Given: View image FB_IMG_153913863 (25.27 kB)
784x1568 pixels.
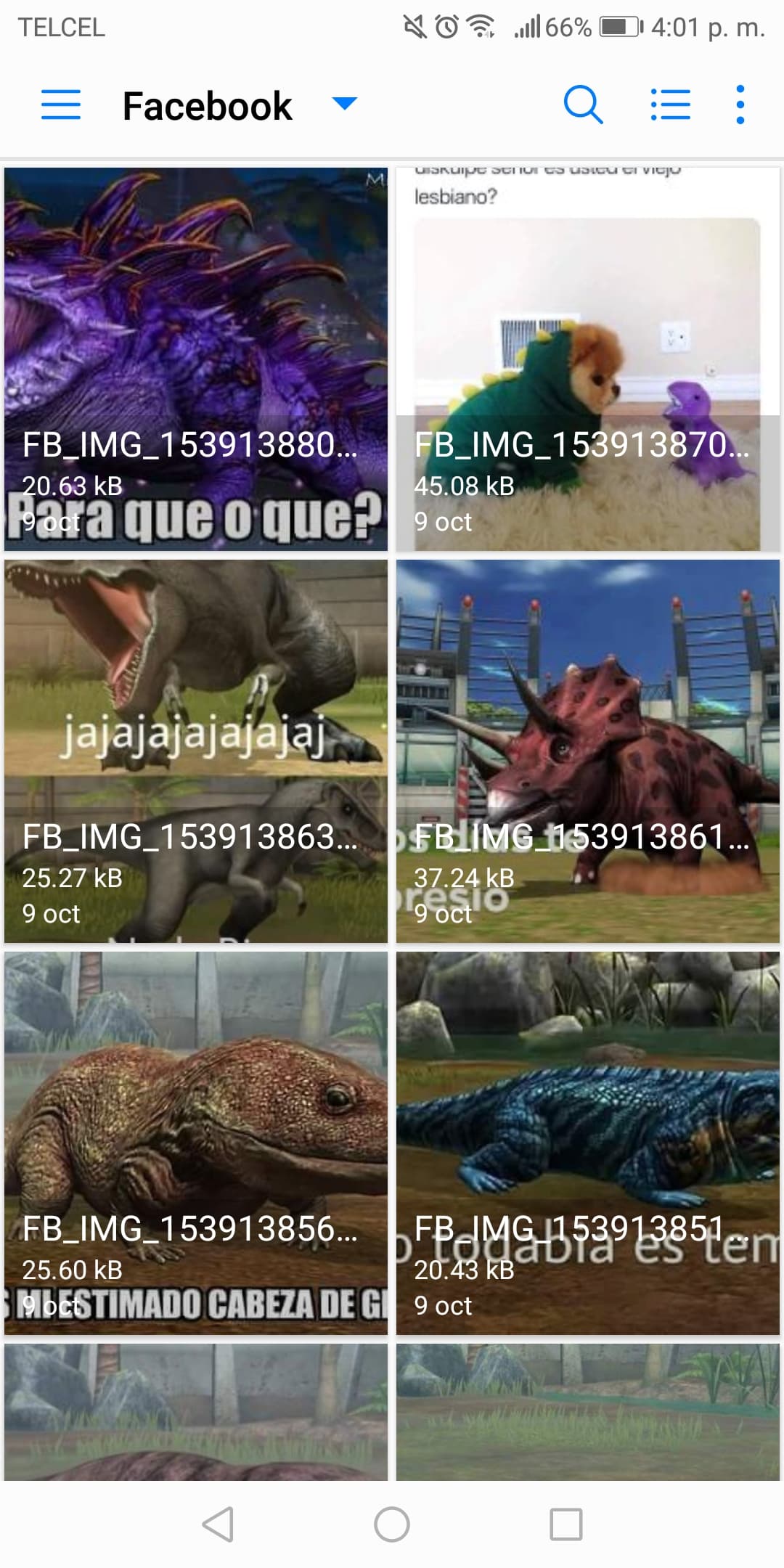Looking at the screenshot, I should pyautogui.click(x=196, y=751).
